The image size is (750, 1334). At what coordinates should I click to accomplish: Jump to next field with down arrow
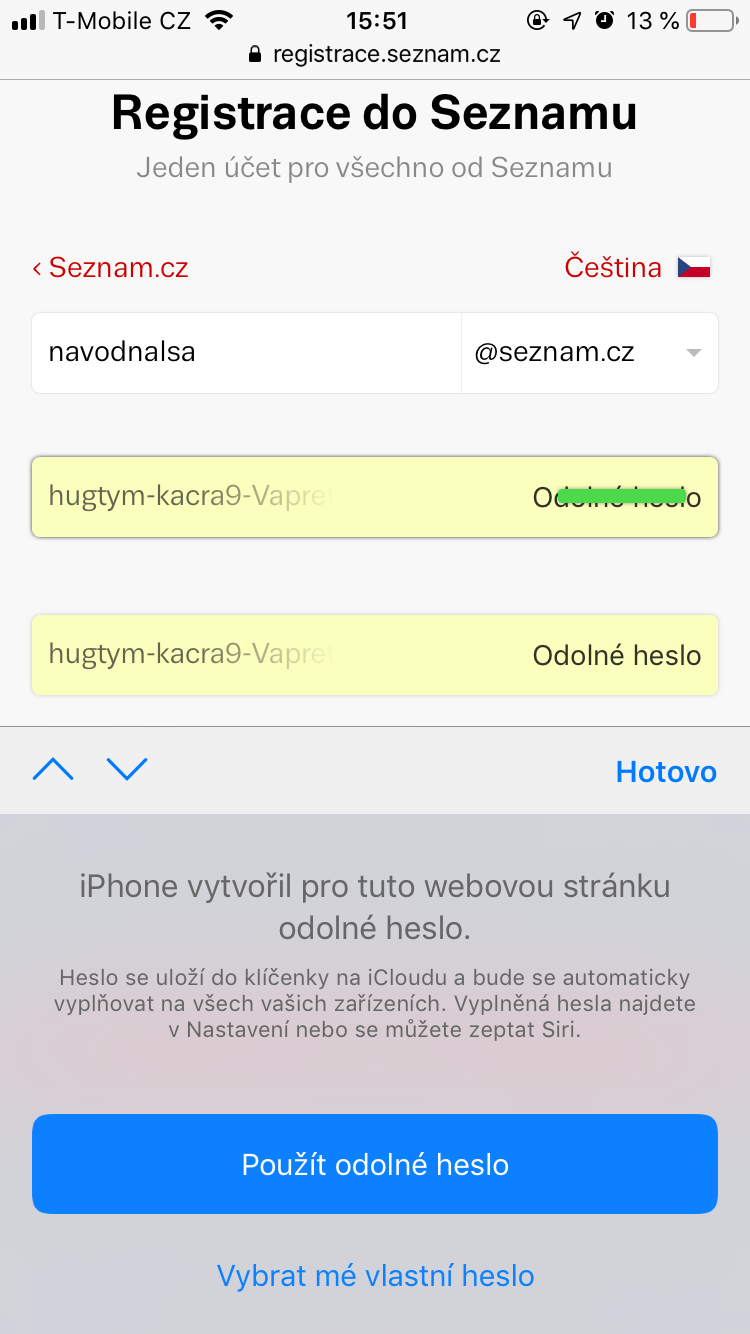click(x=127, y=769)
